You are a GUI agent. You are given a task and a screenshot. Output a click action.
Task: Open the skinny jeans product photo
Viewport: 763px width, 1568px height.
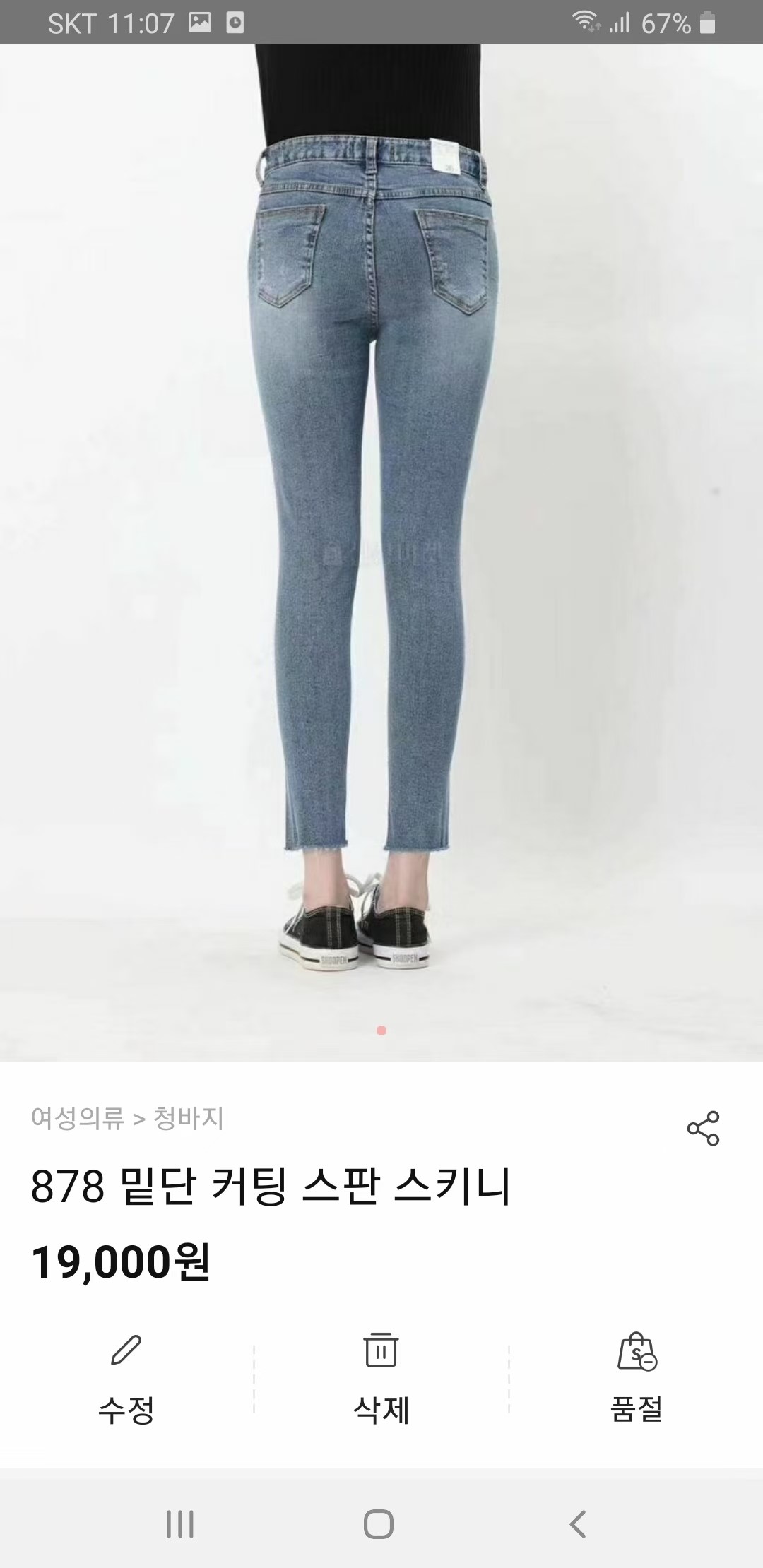(x=381, y=551)
